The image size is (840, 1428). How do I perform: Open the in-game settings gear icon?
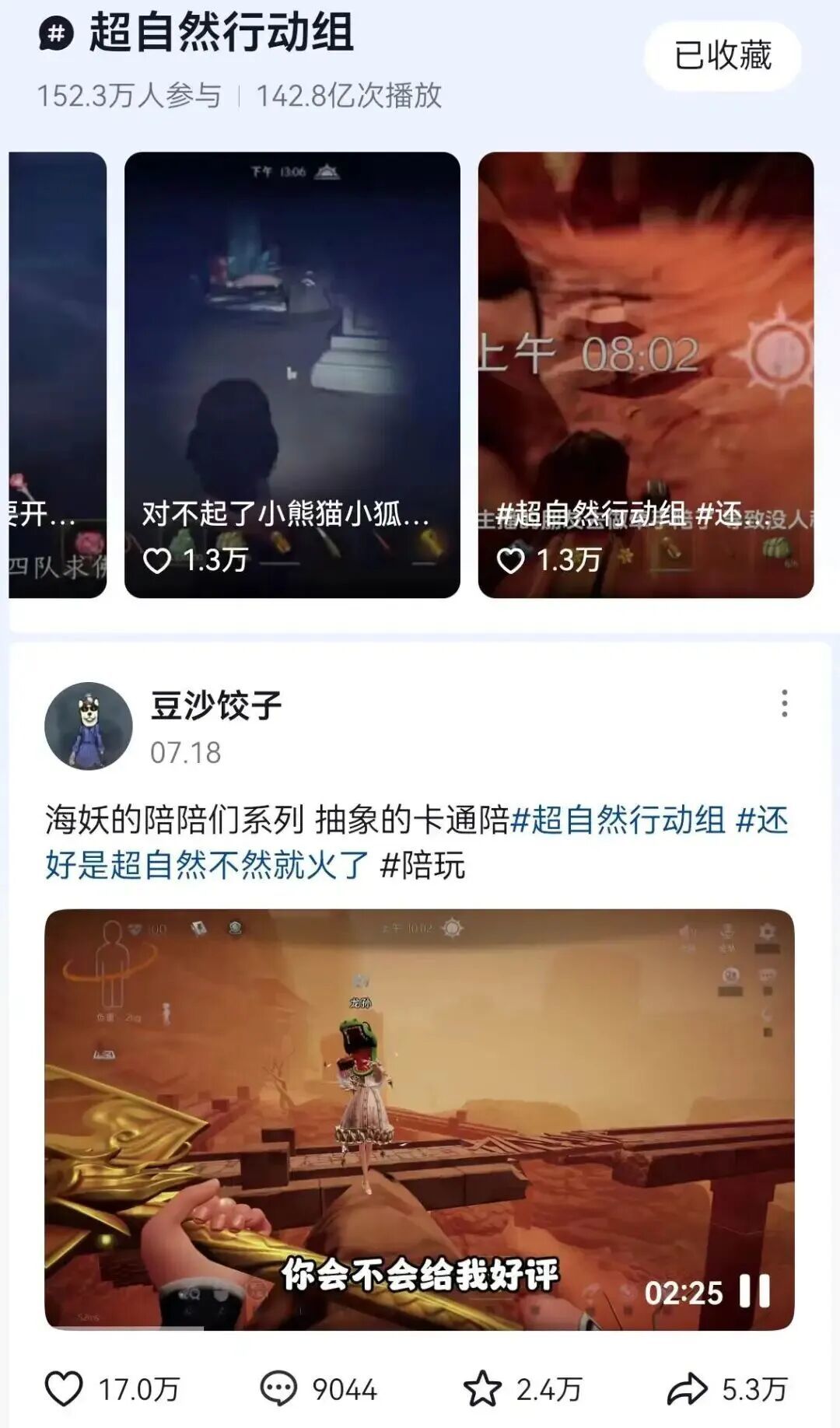tap(768, 931)
